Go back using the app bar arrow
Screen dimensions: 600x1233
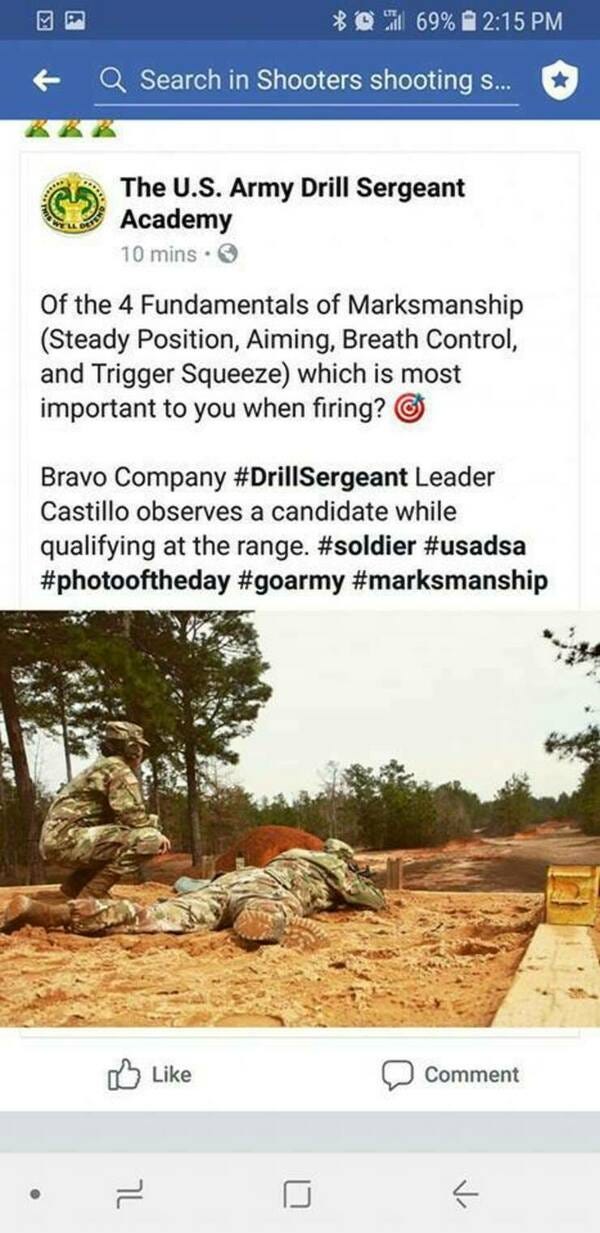(46, 82)
